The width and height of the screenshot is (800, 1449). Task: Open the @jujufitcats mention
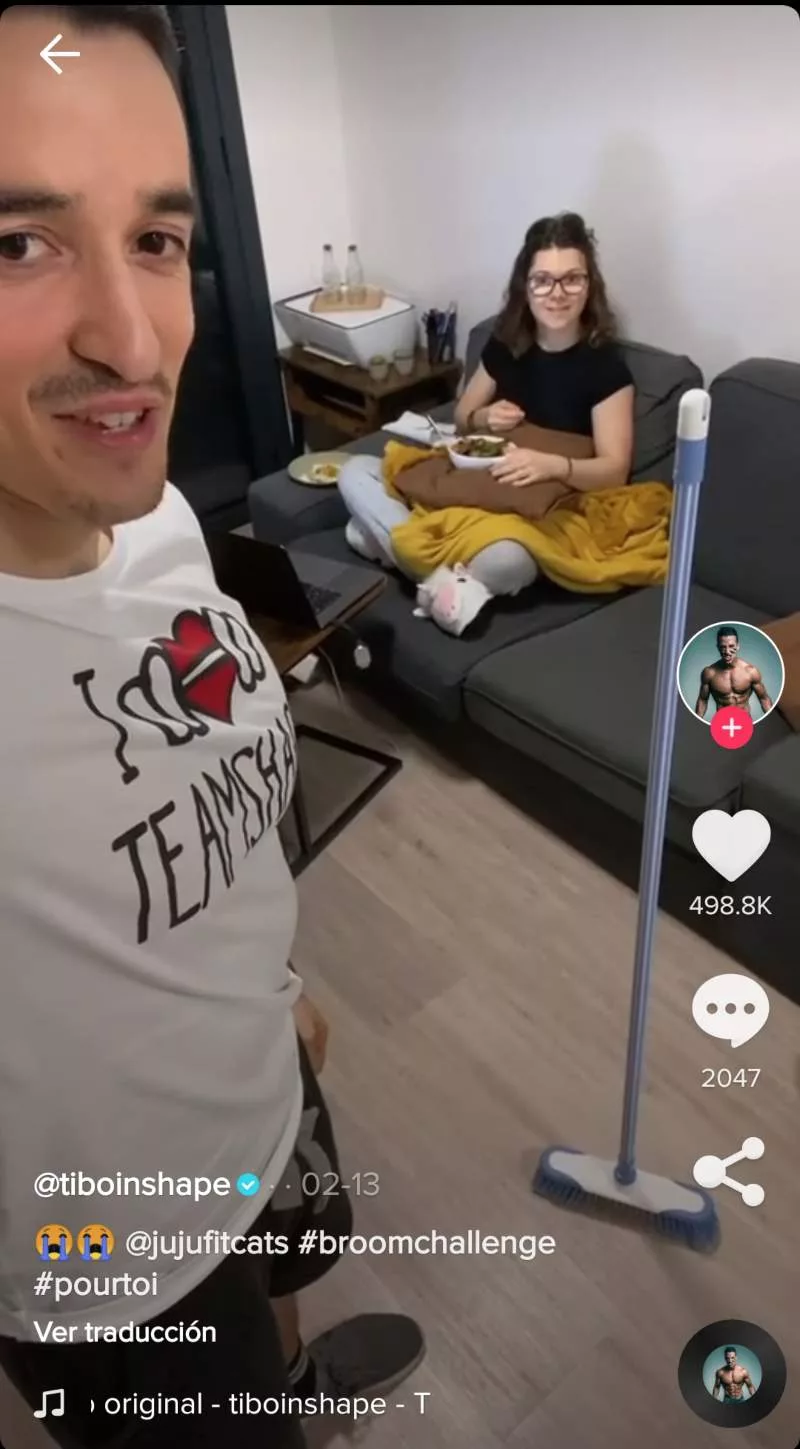click(206, 1243)
